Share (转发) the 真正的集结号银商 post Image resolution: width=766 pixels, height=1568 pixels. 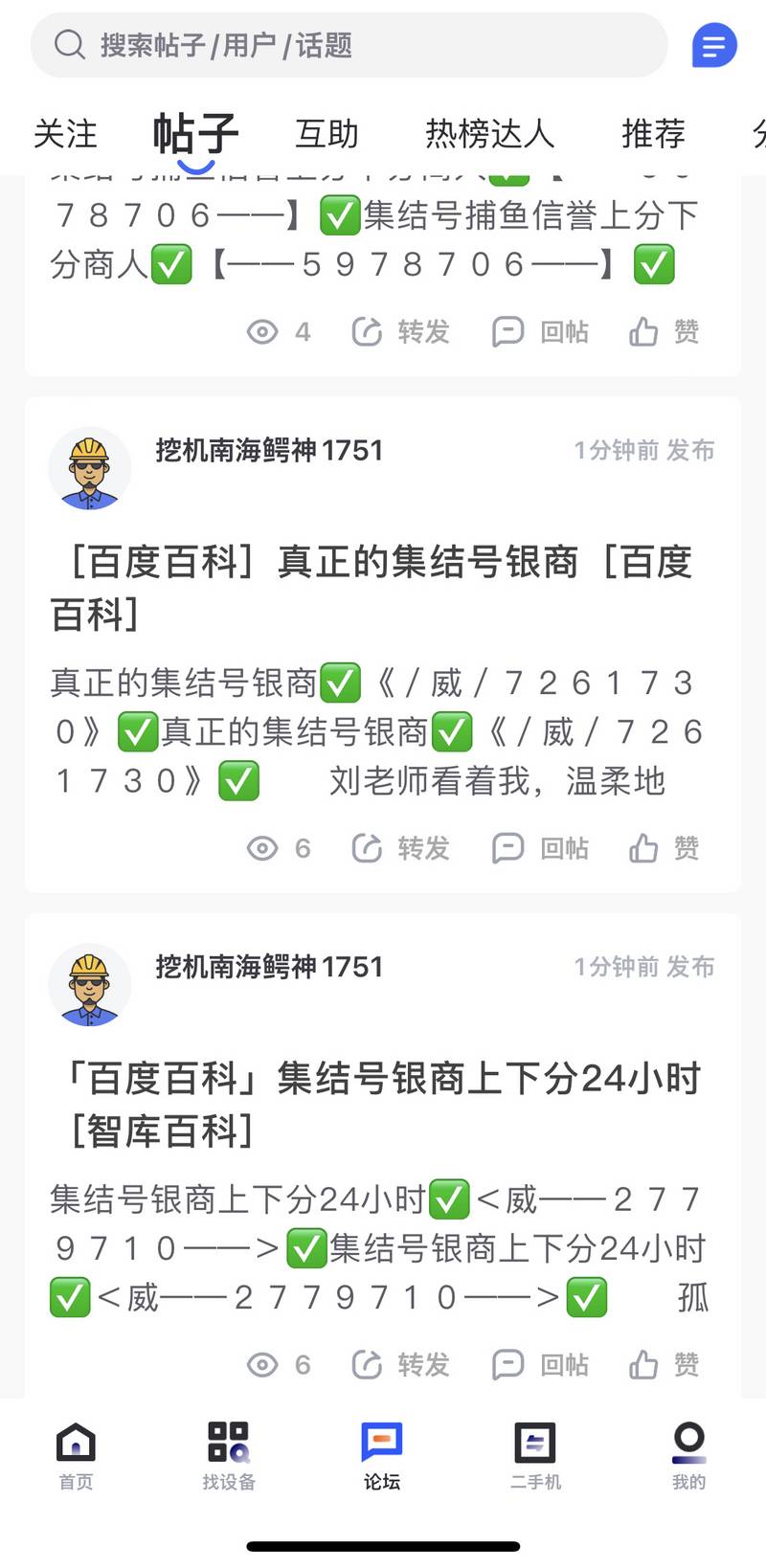pos(400,848)
